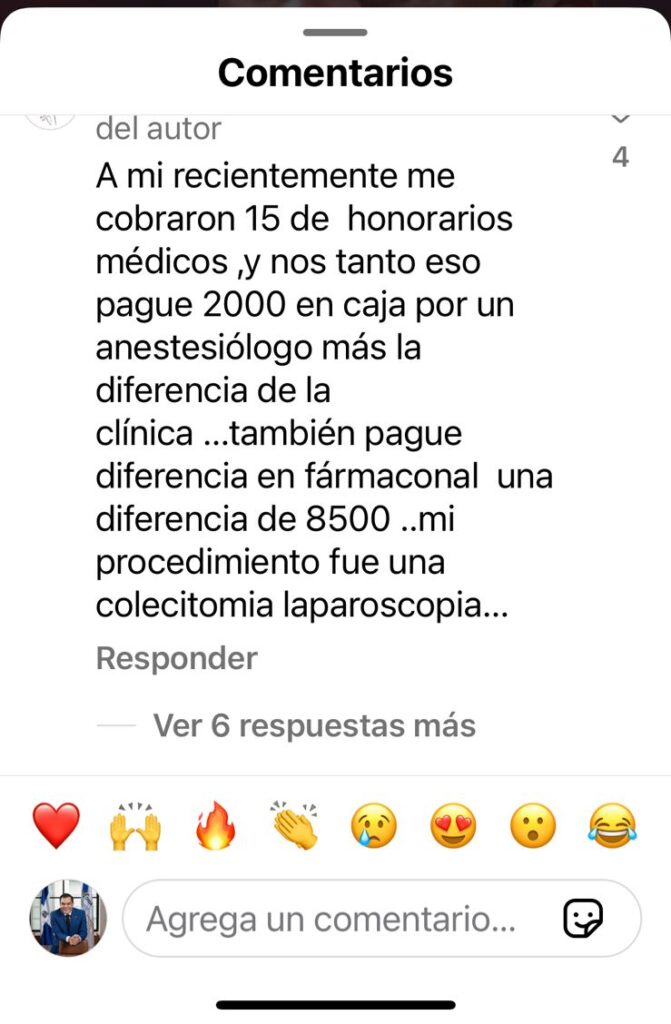
Task: Send the red heart emoji reaction
Action: (x=56, y=827)
